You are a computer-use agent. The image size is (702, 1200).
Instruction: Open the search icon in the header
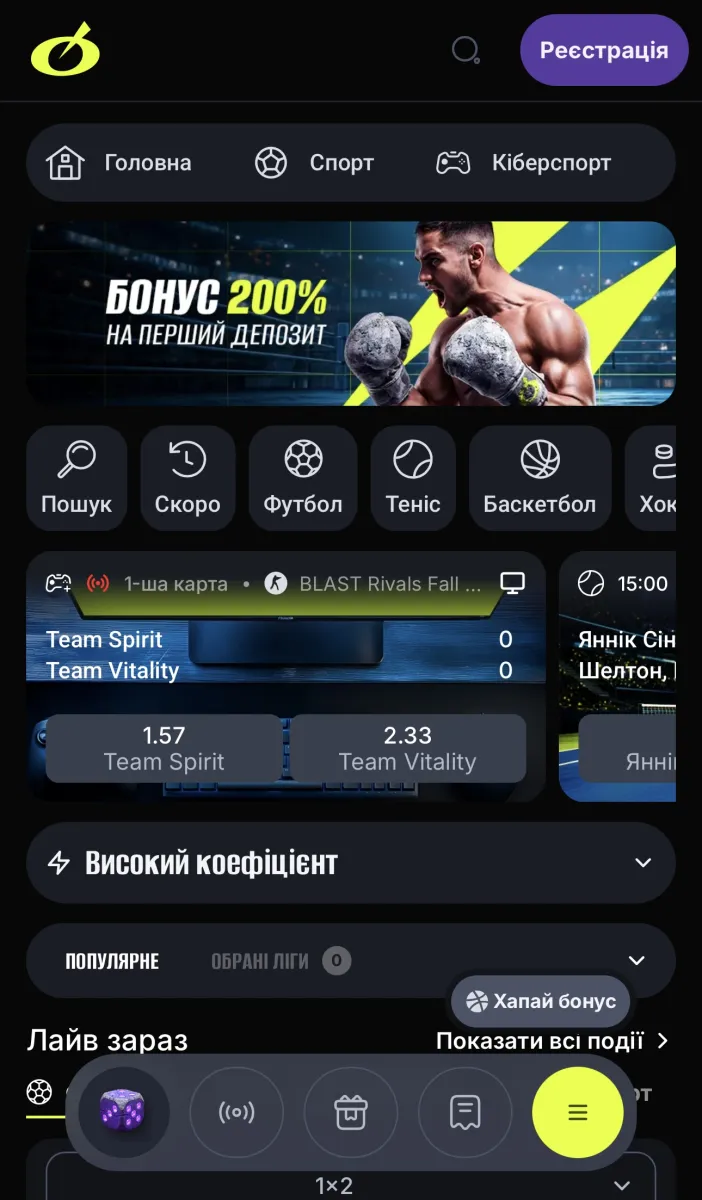pyautogui.click(x=465, y=50)
